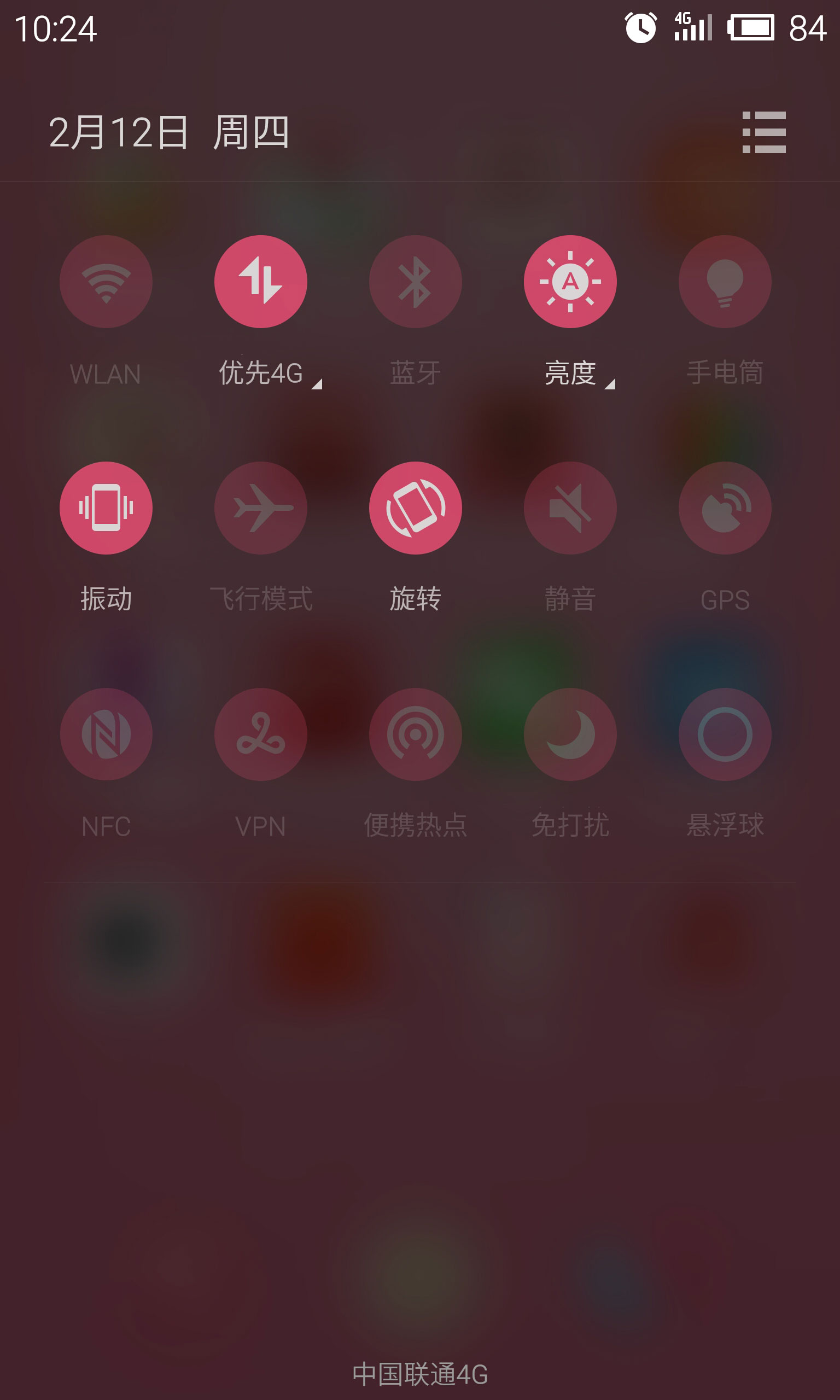840x1400 pixels.
Task: Enable the floating ball (悬浮球)
Action: [x=725, y=734]
